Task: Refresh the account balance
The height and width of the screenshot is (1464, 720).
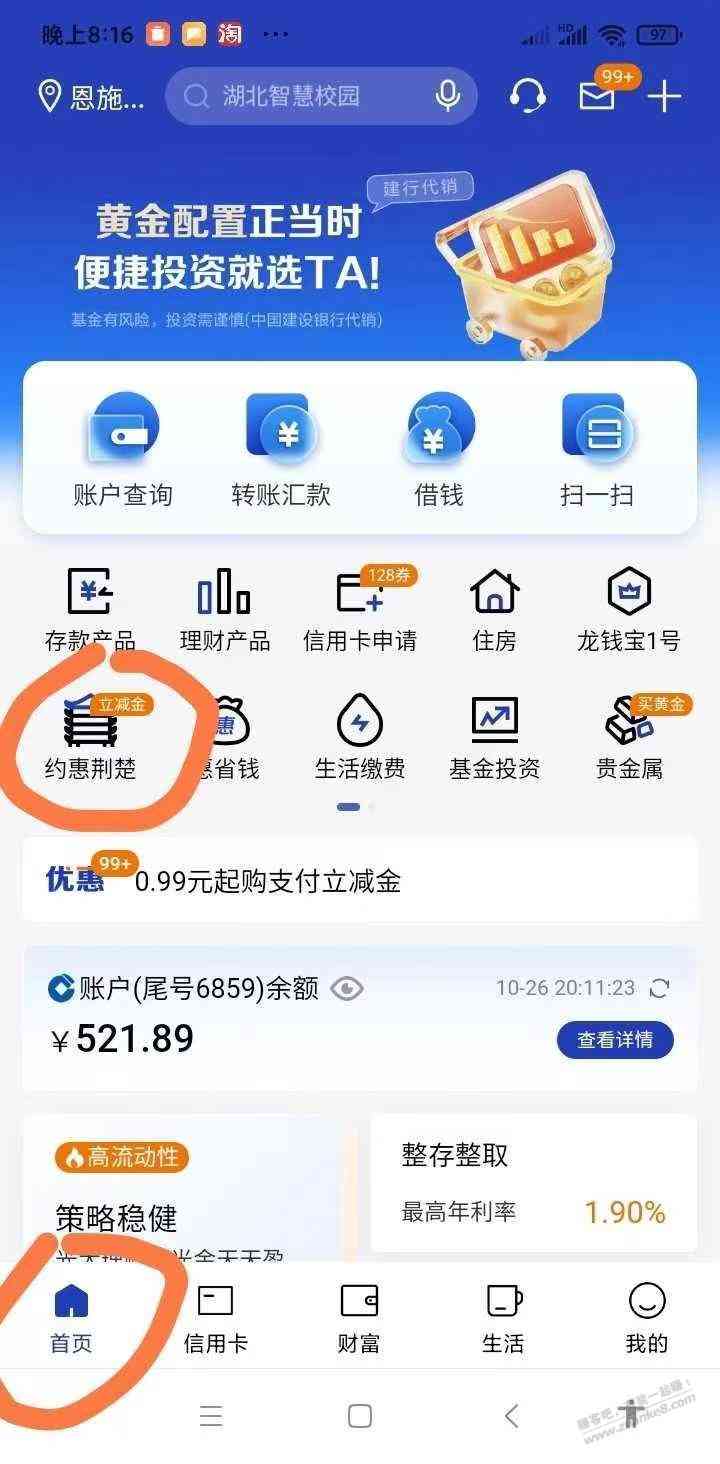Action: 659,989
